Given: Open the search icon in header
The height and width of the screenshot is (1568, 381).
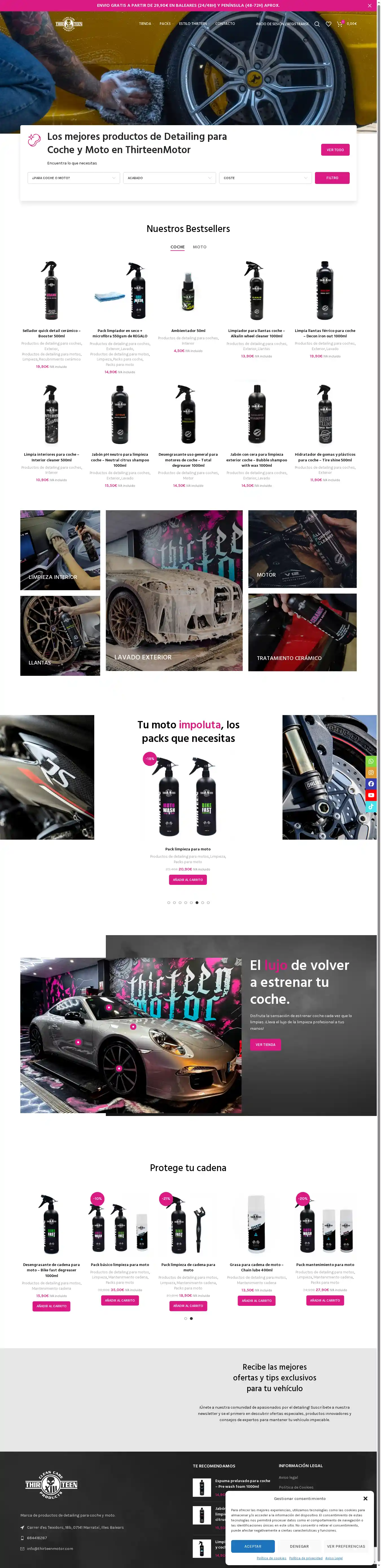Looking at the screenshot, I should pos(317,24).
